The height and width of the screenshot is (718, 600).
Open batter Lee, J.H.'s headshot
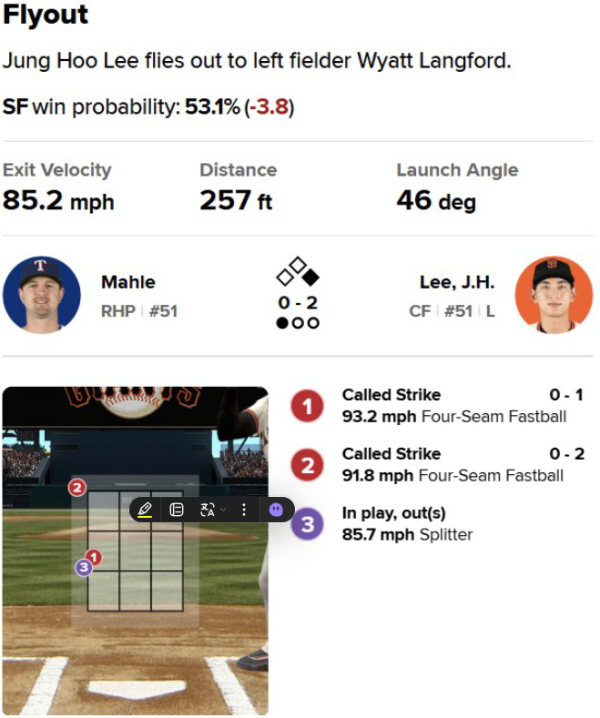coord(553,295)
